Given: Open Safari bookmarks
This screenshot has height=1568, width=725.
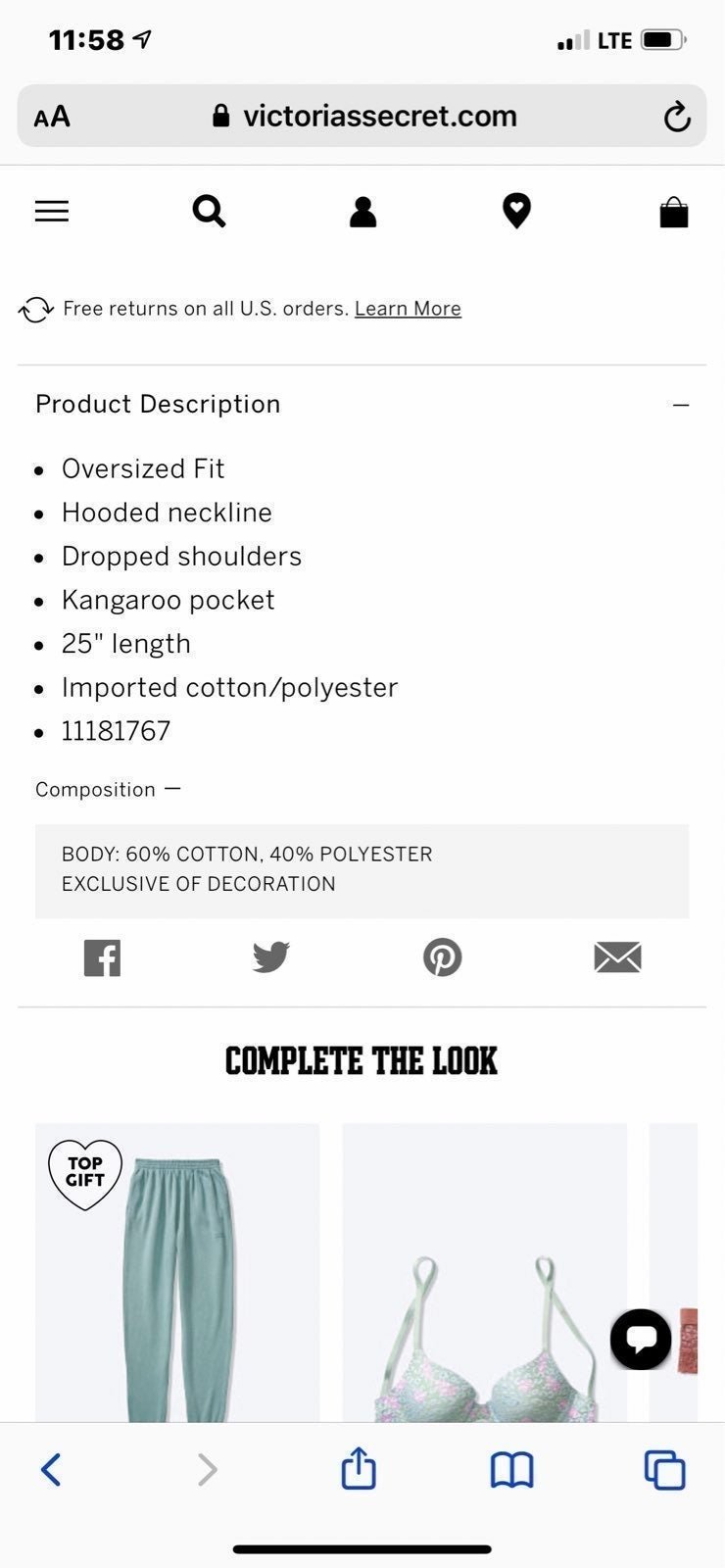Looking at the screenshot, I should [511, 1469].
